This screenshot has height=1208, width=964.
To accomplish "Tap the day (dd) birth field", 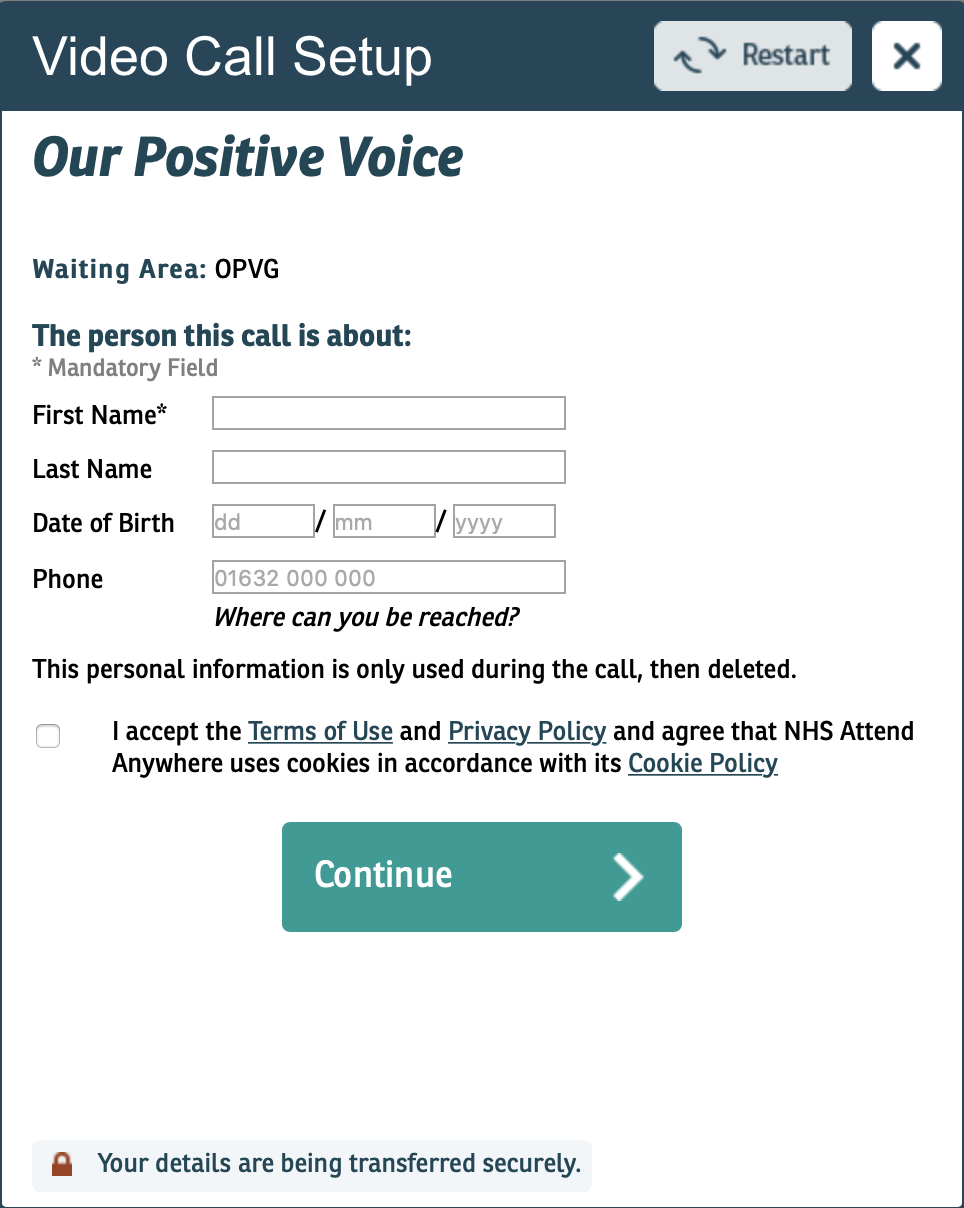I will (263, 521).
